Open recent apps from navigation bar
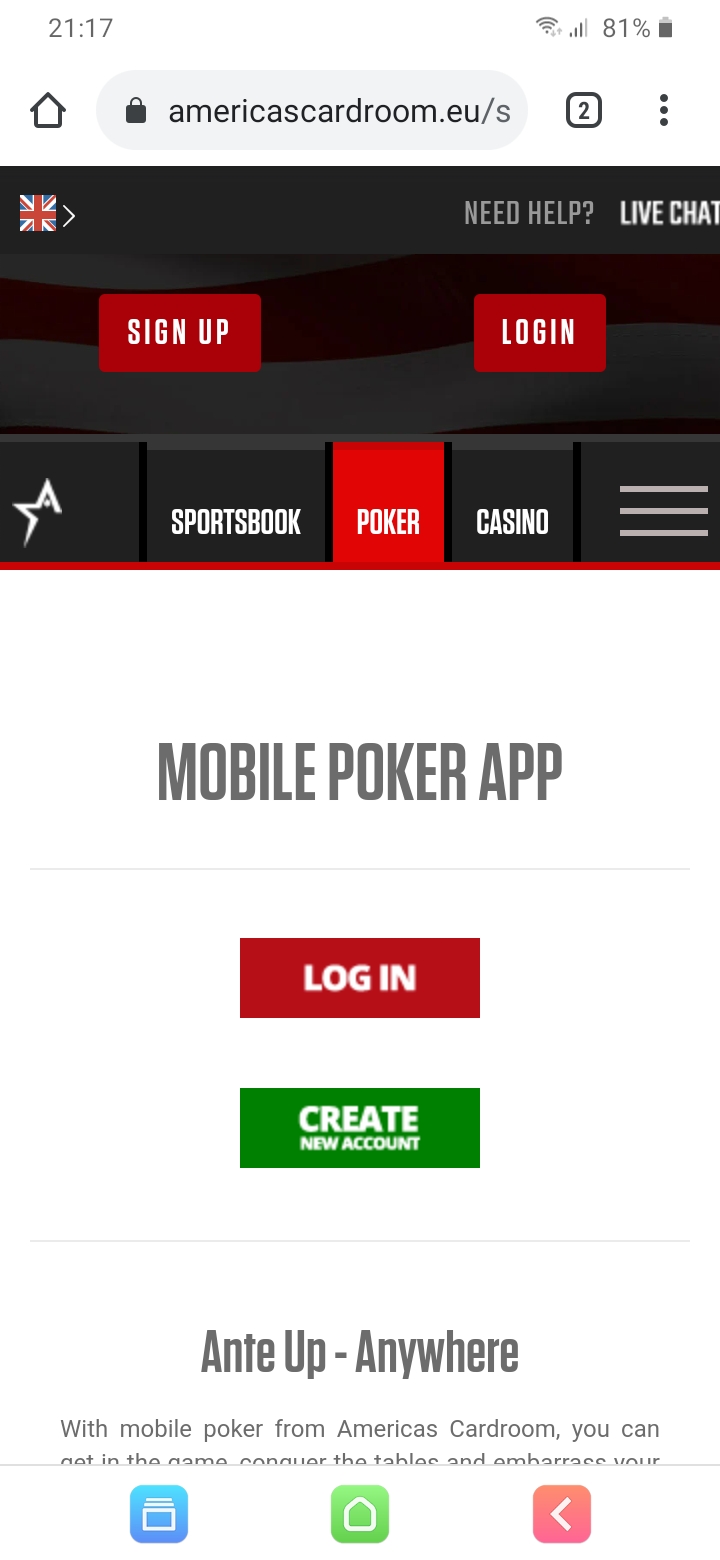The image size is (720, 1560). point(159,1514)
